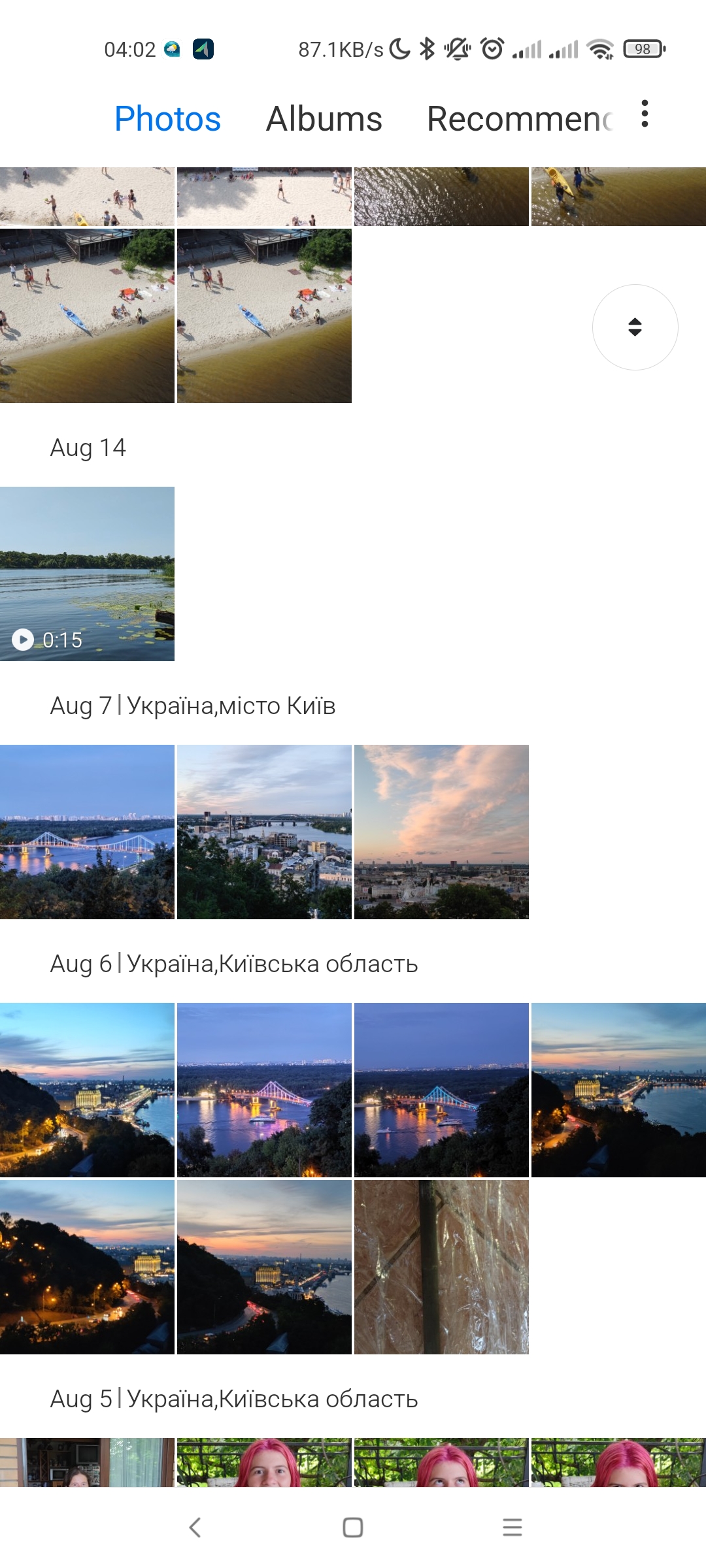706x1568 pixels.
Task: Open the first Aug 5 indoor room photo
Action: 87,1462
